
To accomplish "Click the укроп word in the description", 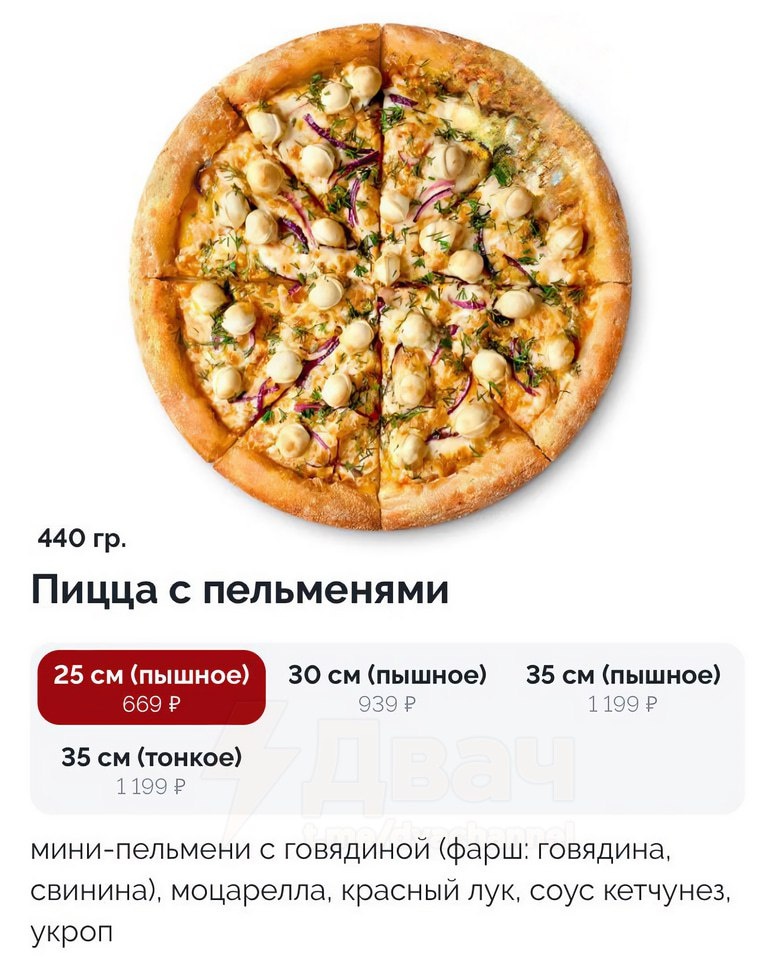I will click(65, 930).
